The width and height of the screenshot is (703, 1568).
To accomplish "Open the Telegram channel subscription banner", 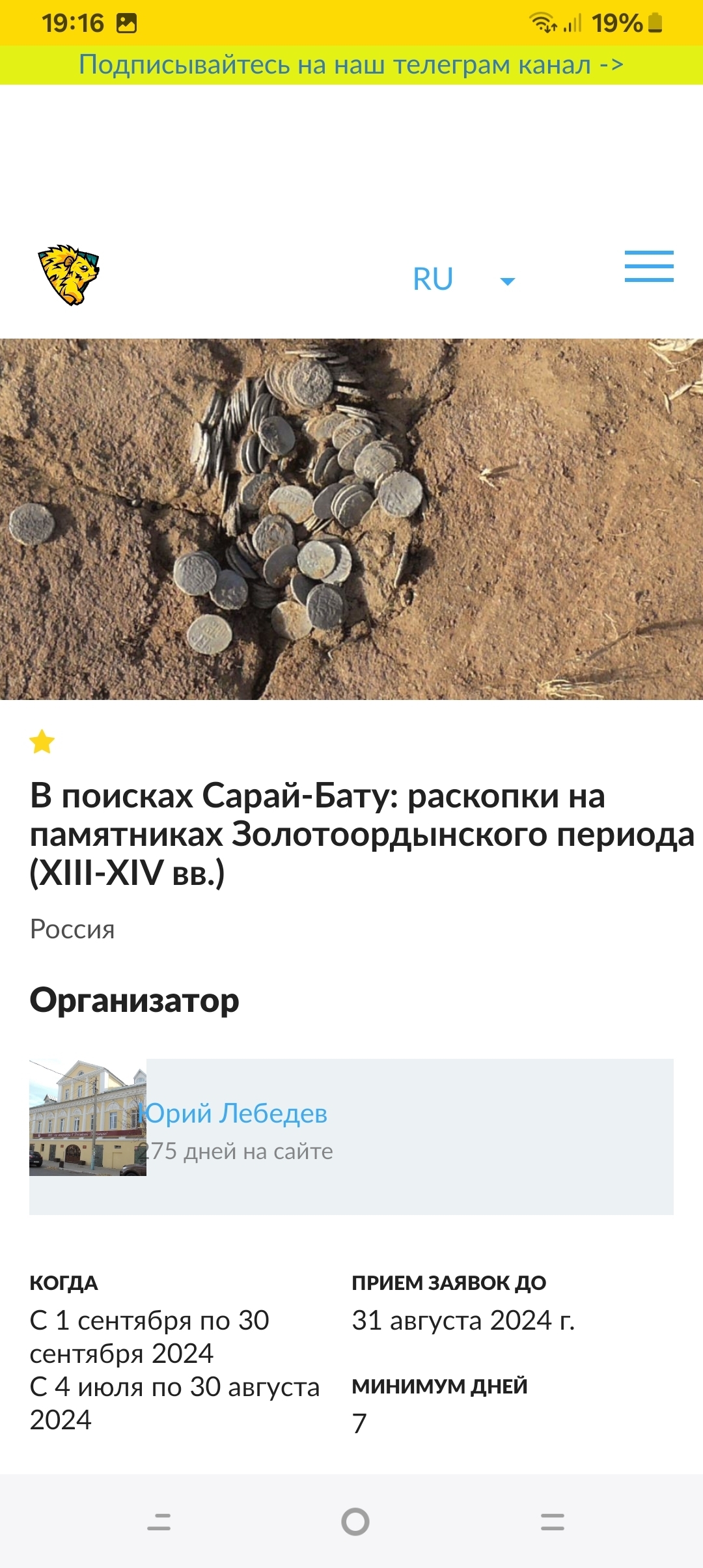I will point(351,65).
